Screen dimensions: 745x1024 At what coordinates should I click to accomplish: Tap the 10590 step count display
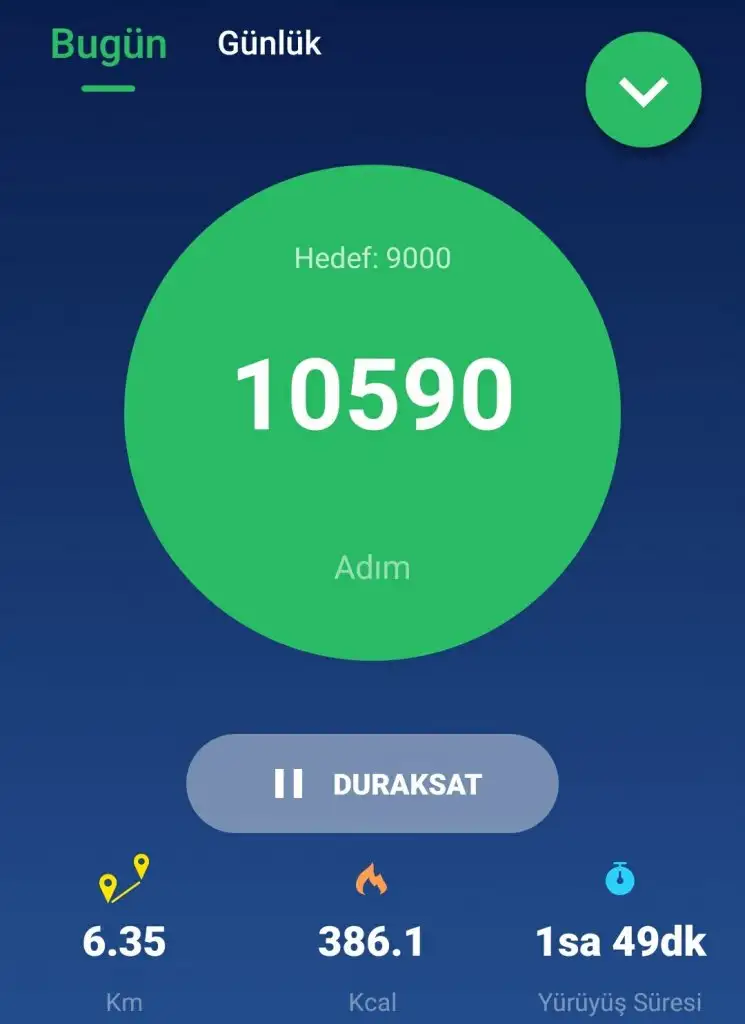(372, 392)
